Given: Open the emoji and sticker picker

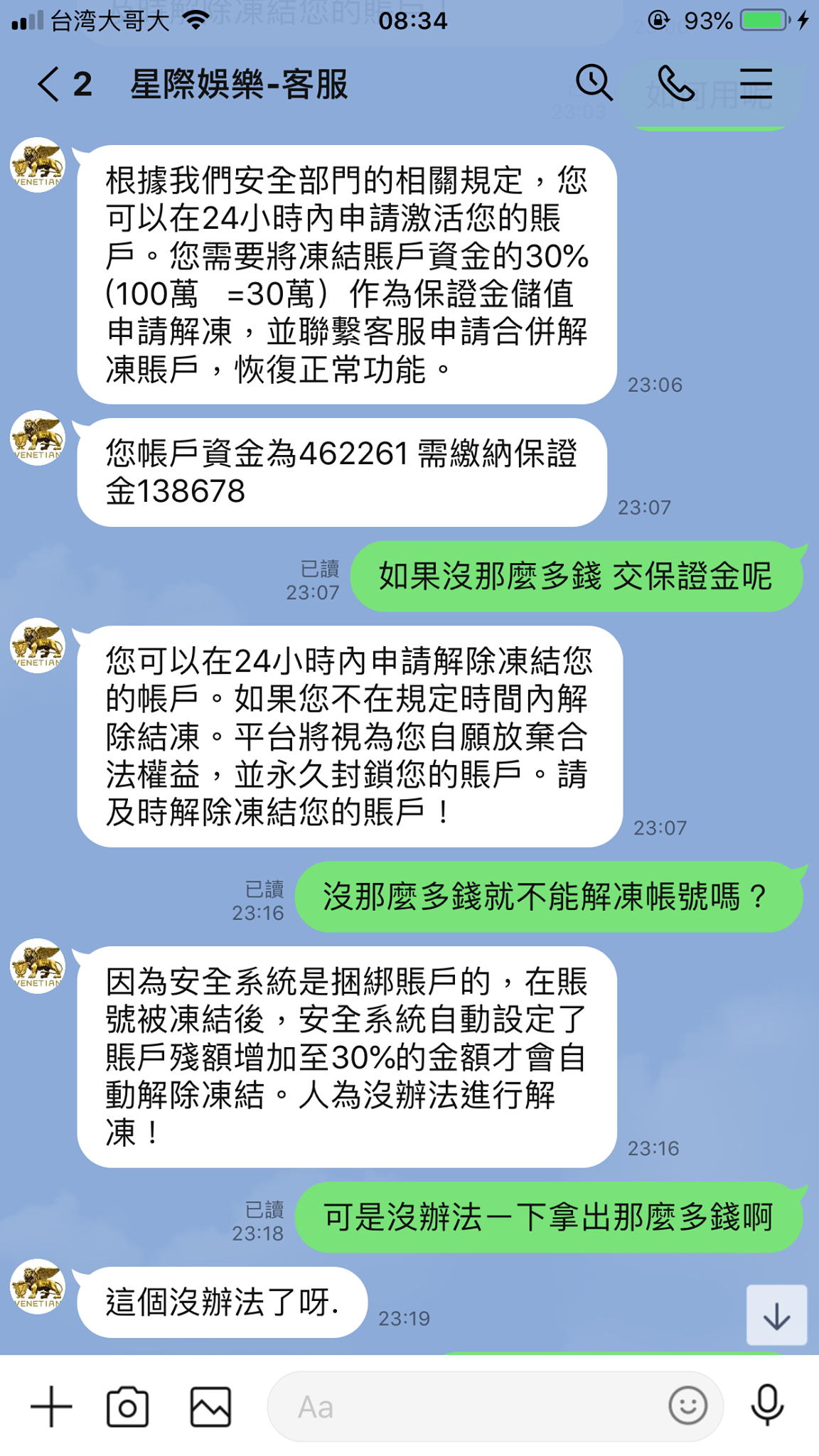Looking at the screenshot, I should [687, 1405].
